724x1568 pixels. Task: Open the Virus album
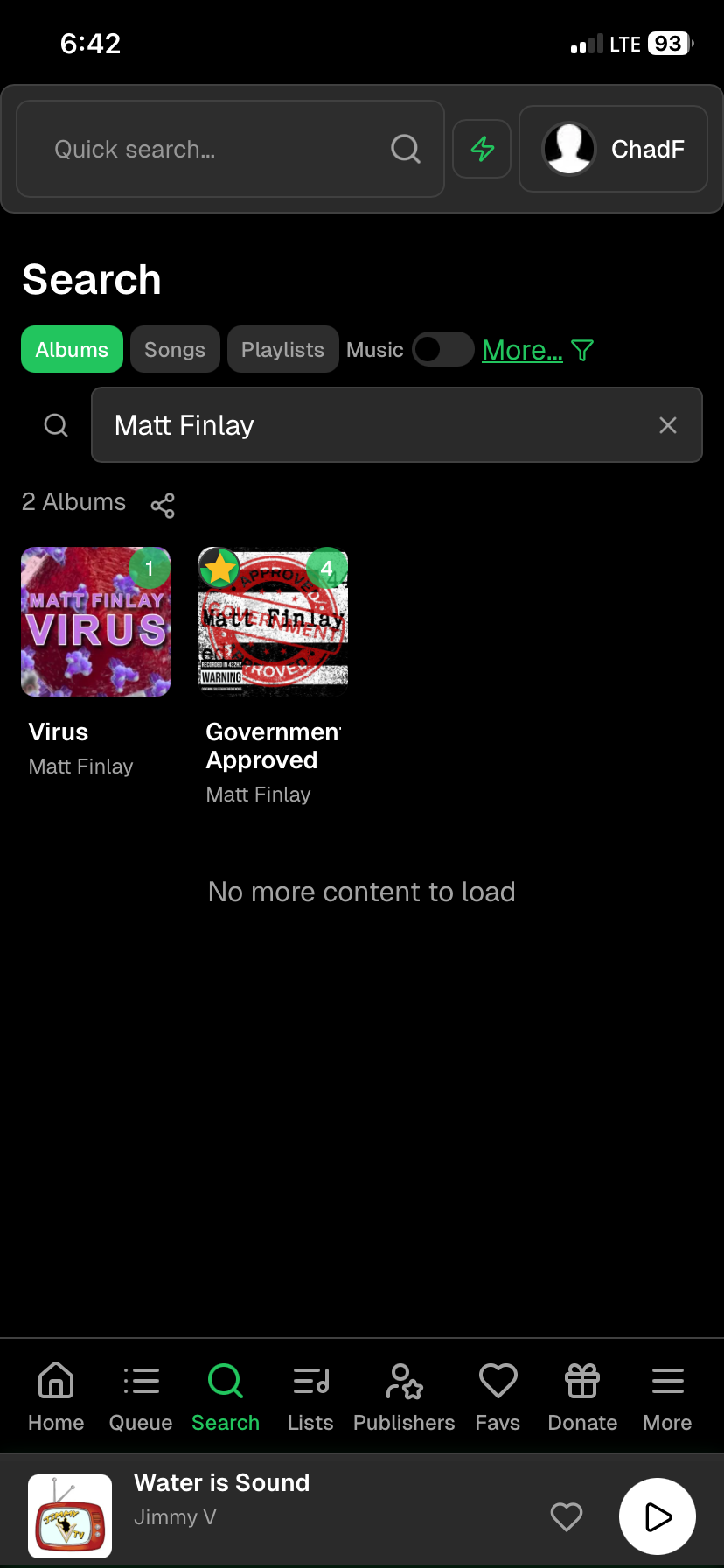(96, 622)
